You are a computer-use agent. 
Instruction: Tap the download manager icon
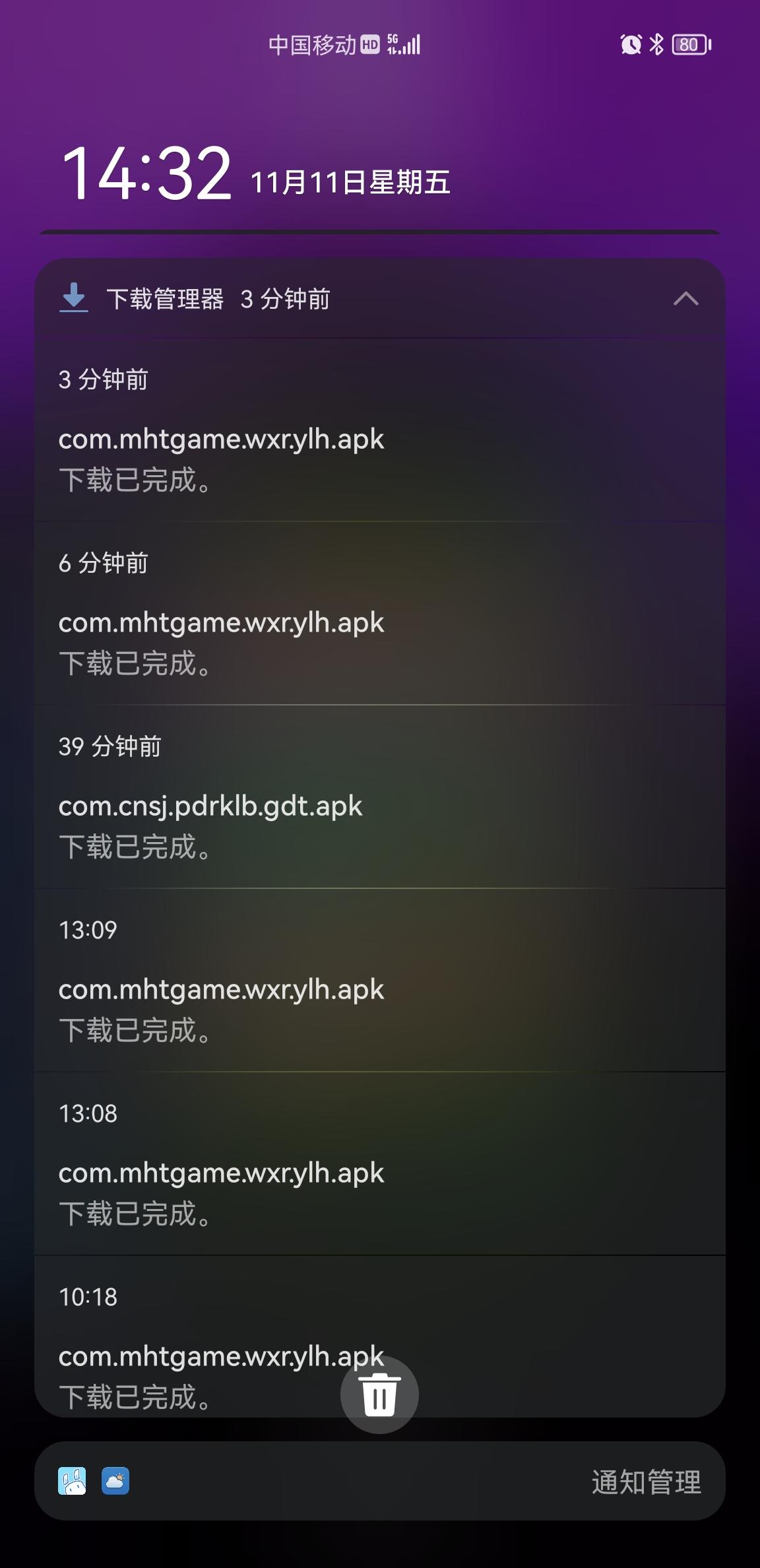point(74,299)
